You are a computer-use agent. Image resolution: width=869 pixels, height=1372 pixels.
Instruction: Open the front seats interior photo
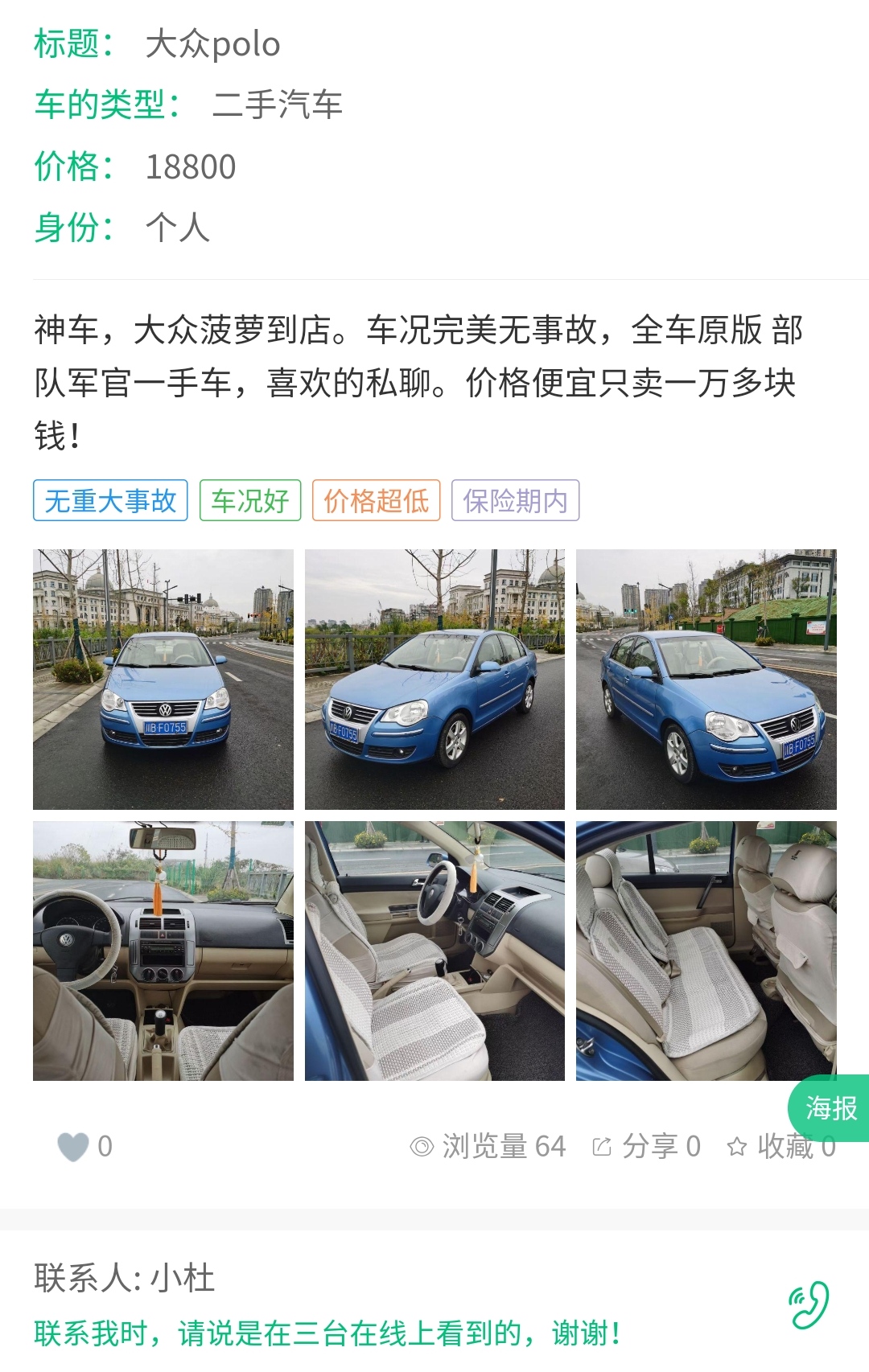434,951
